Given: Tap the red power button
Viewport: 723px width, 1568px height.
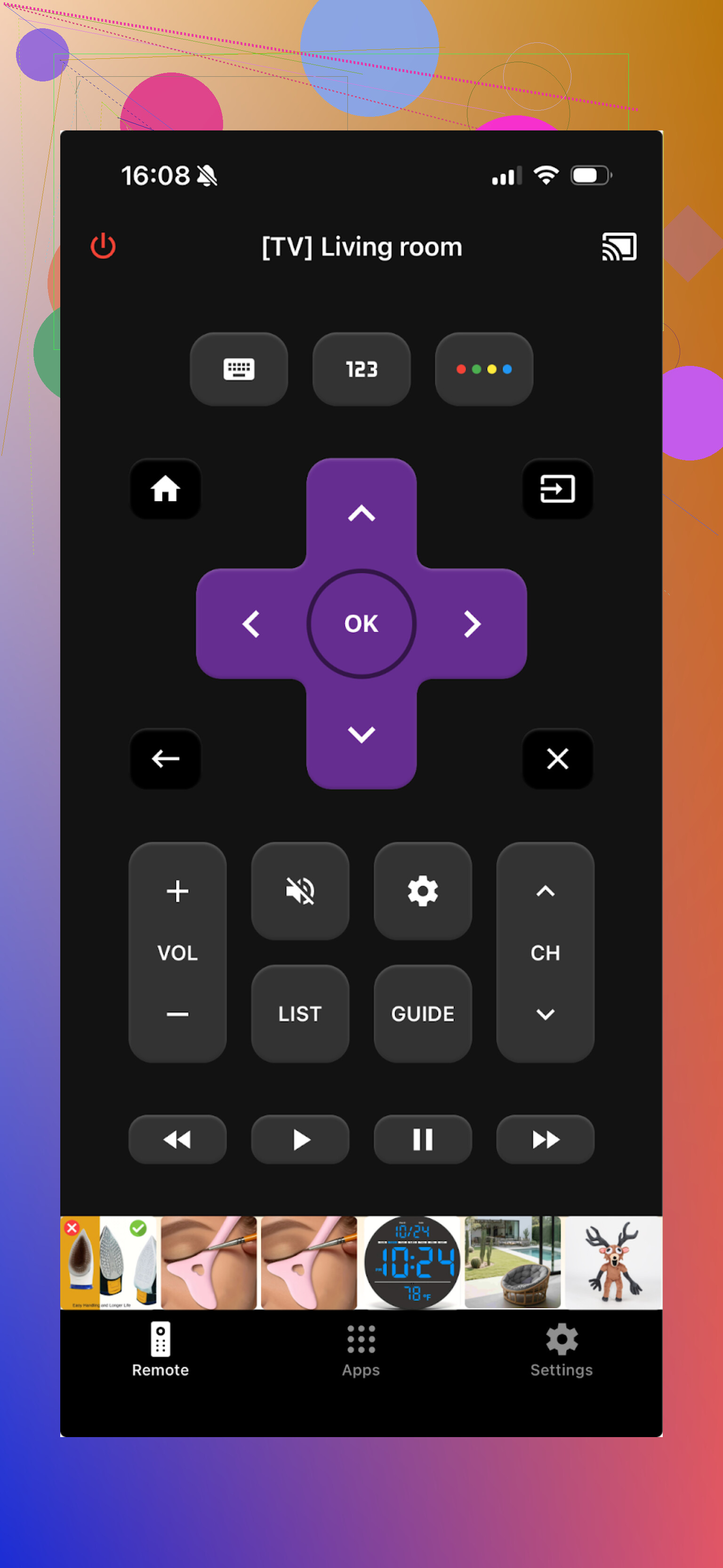Looking at the screenshot, I should [x=103, y=246].
